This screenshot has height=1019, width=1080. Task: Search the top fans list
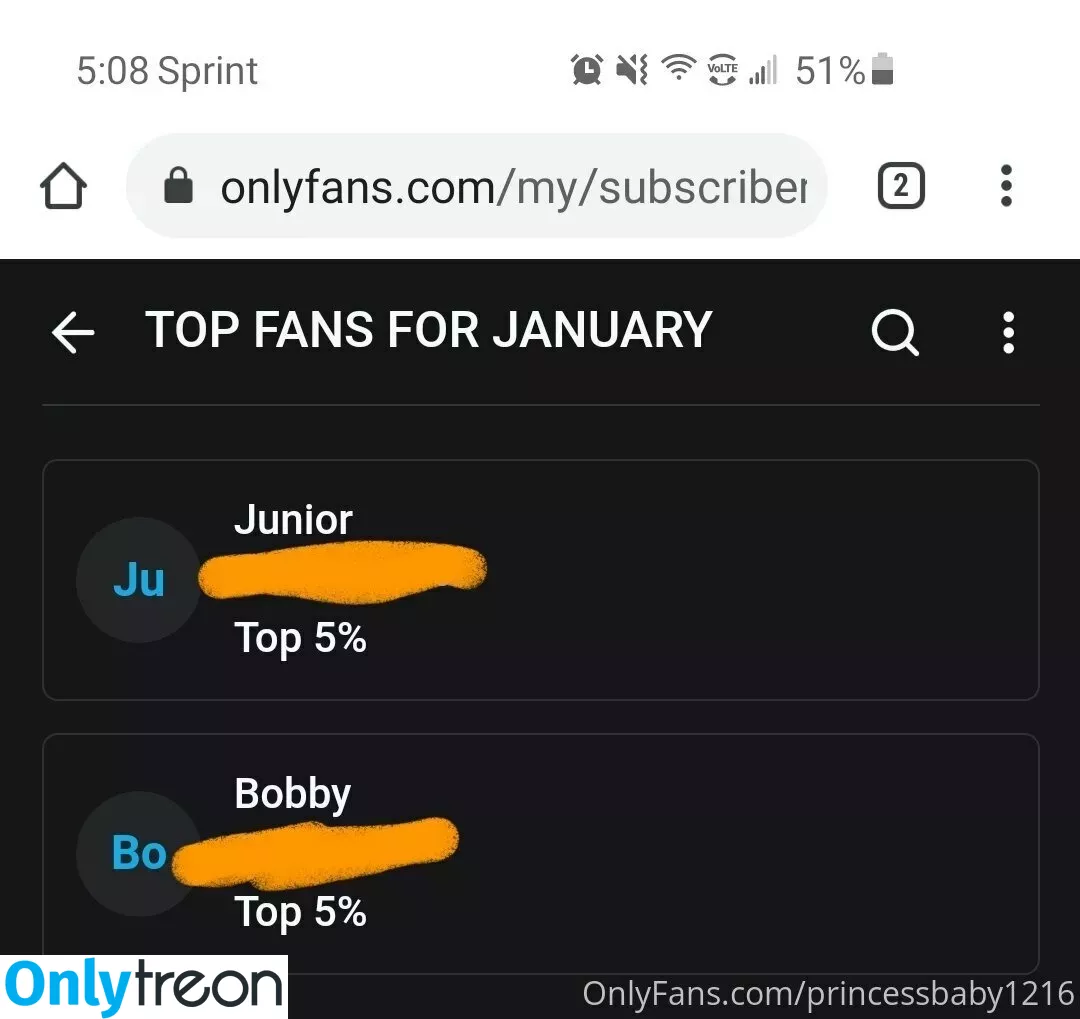895,332
